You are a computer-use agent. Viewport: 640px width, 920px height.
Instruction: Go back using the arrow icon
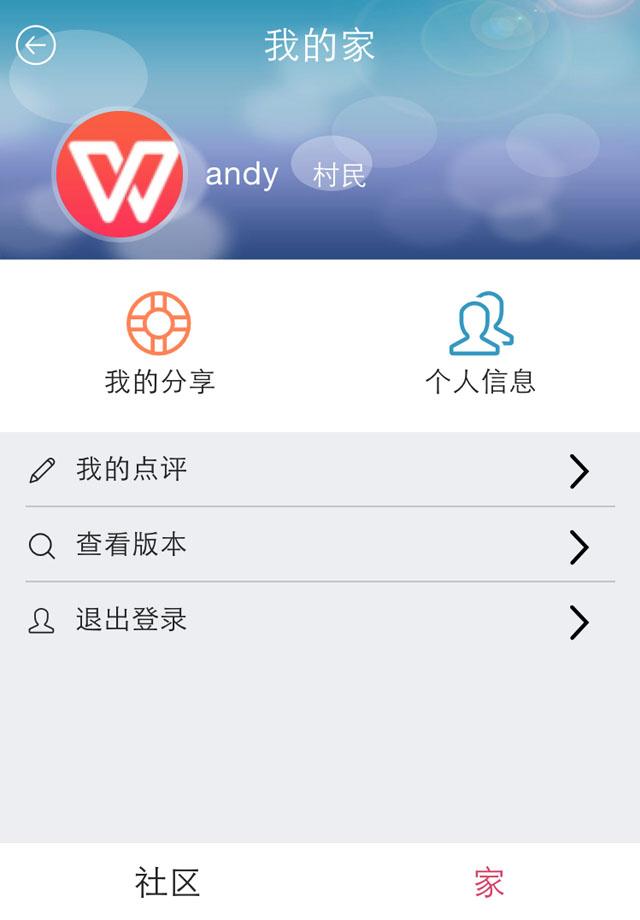pos(36,45)
